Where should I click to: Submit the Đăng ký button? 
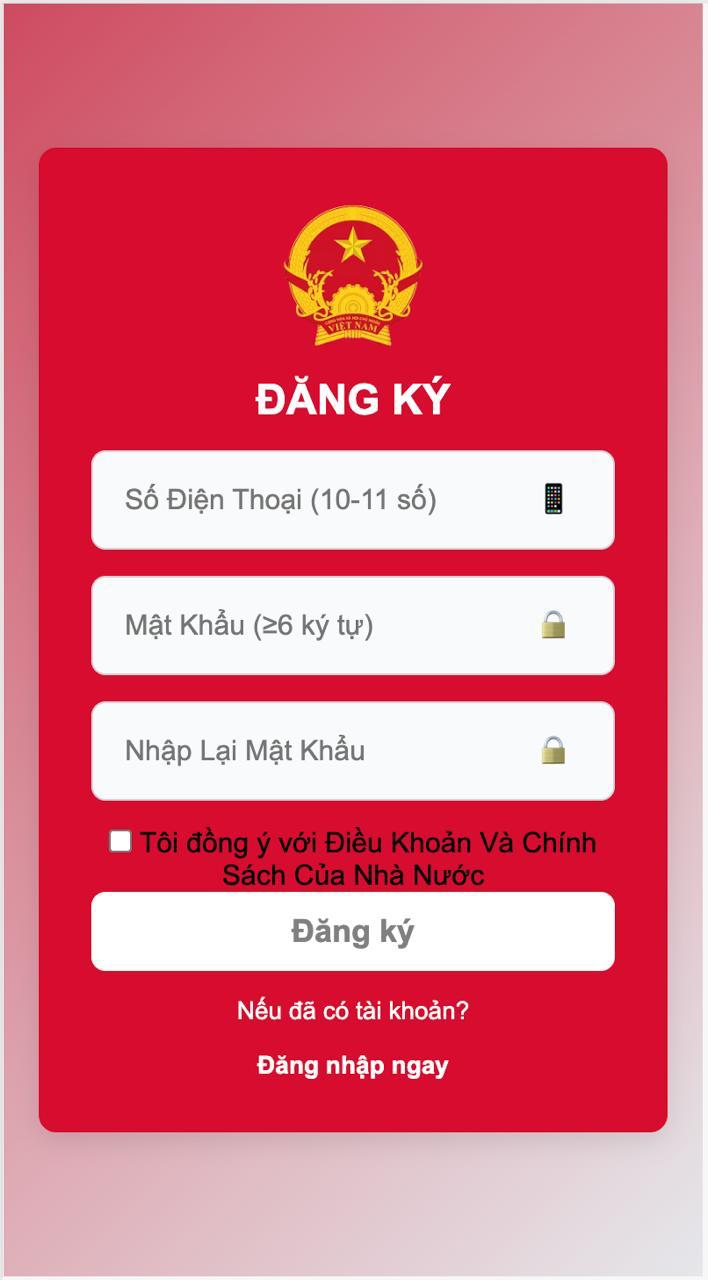pyautogui.click(x=352, y=931)
